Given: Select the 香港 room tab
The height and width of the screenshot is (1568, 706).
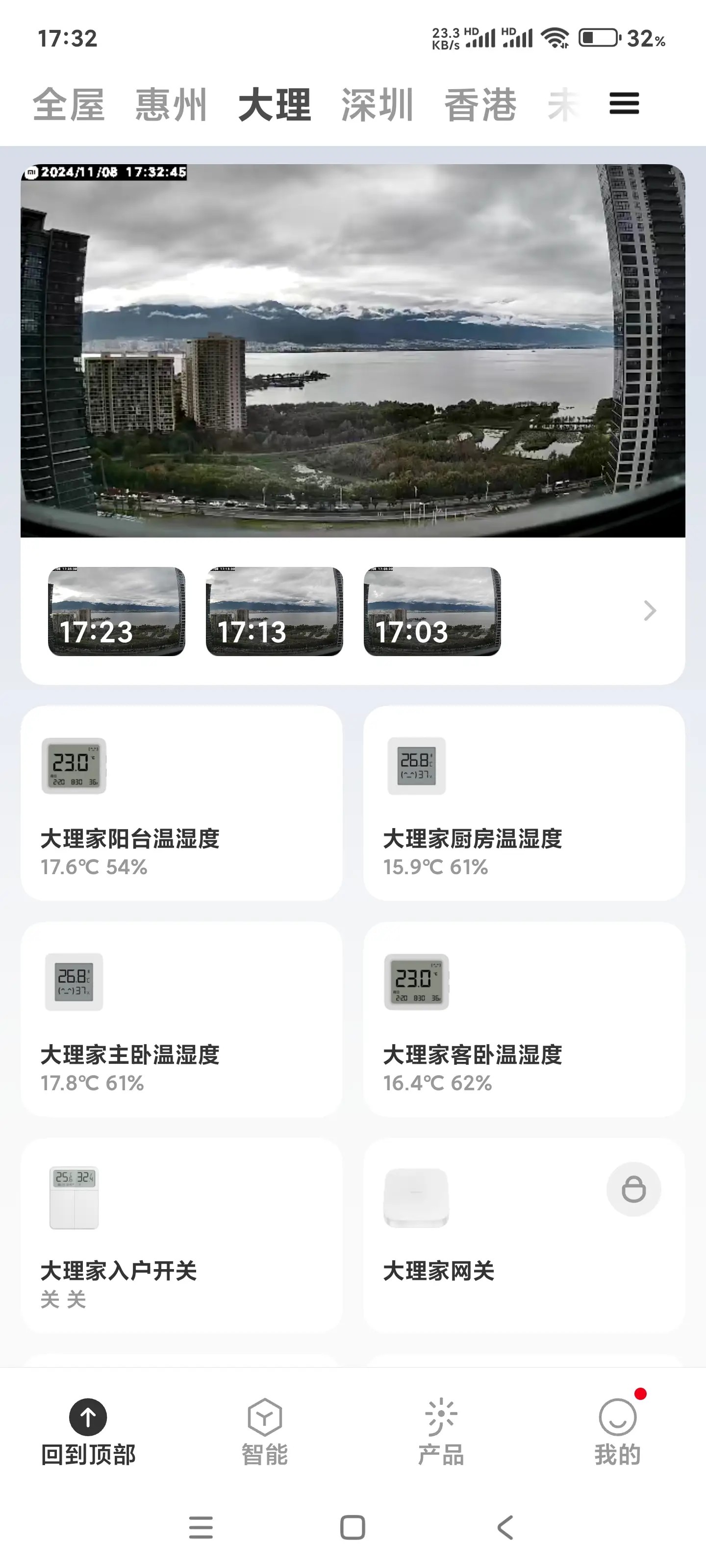Looking at the screenshot, I should point(480,105).
